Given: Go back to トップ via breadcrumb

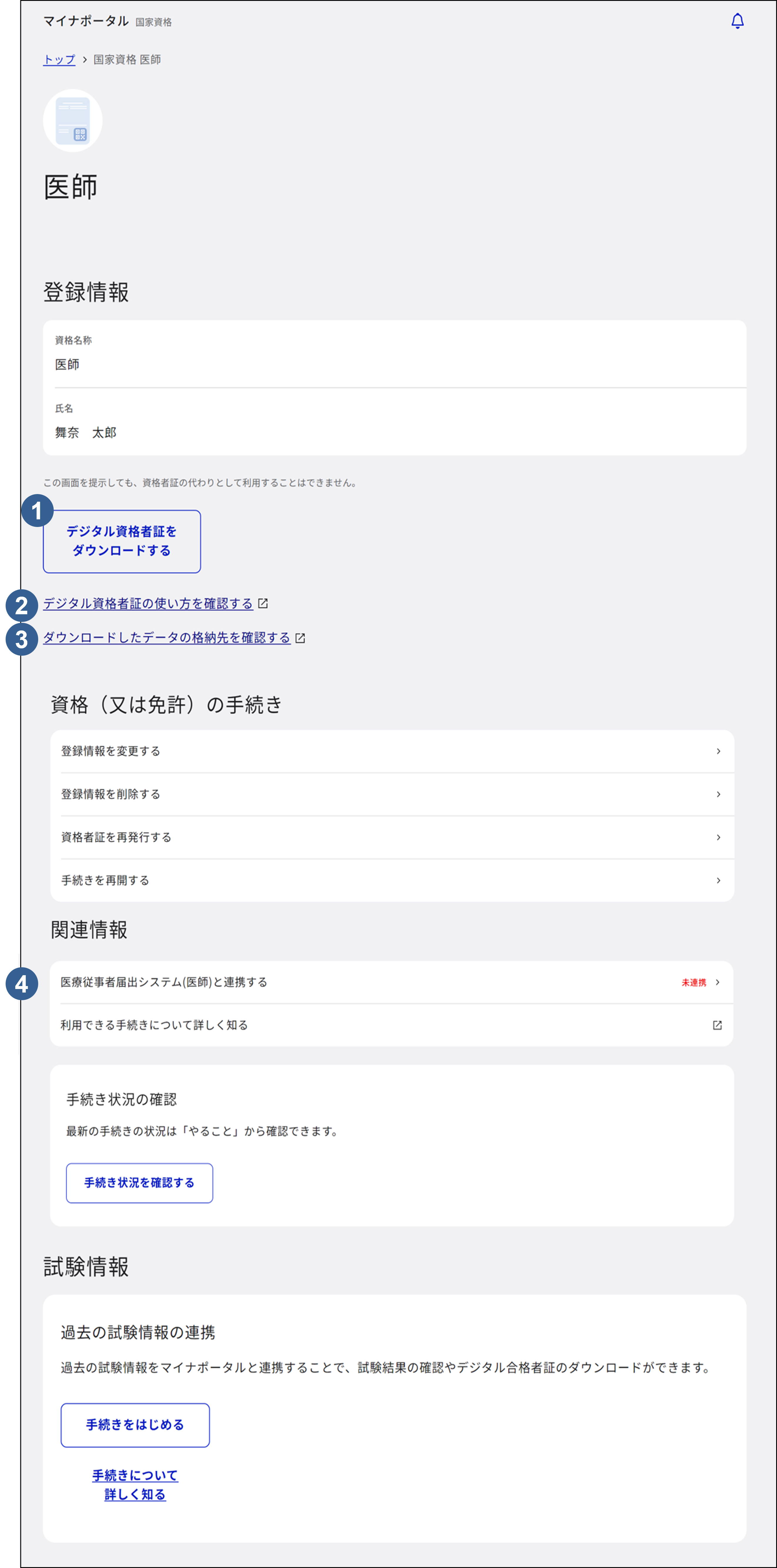Looking at the screenshot, I should (59, 60).
